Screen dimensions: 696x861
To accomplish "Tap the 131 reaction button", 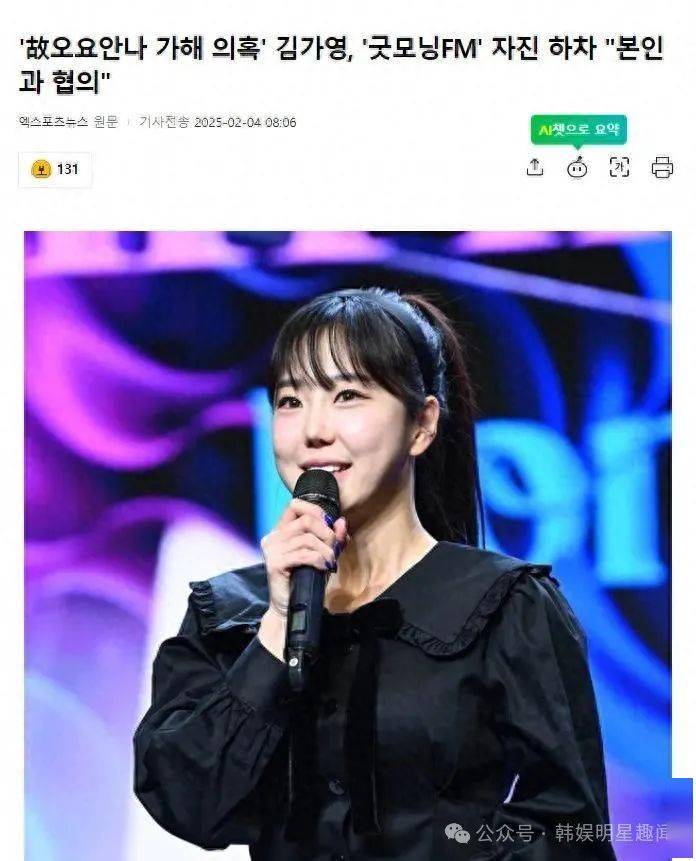I will coord(55,169).
